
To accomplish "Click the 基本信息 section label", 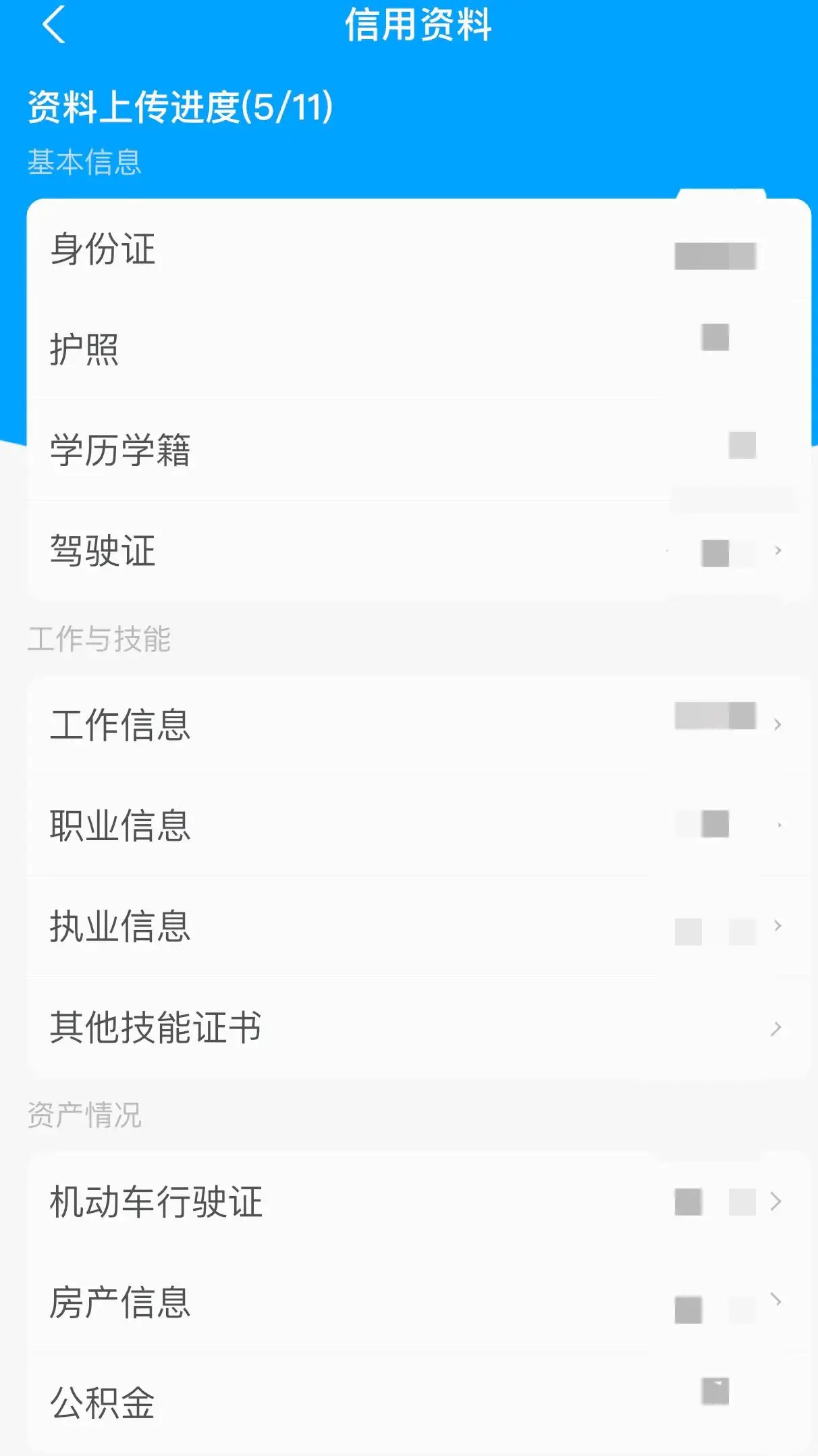I will tap(86, 160).
